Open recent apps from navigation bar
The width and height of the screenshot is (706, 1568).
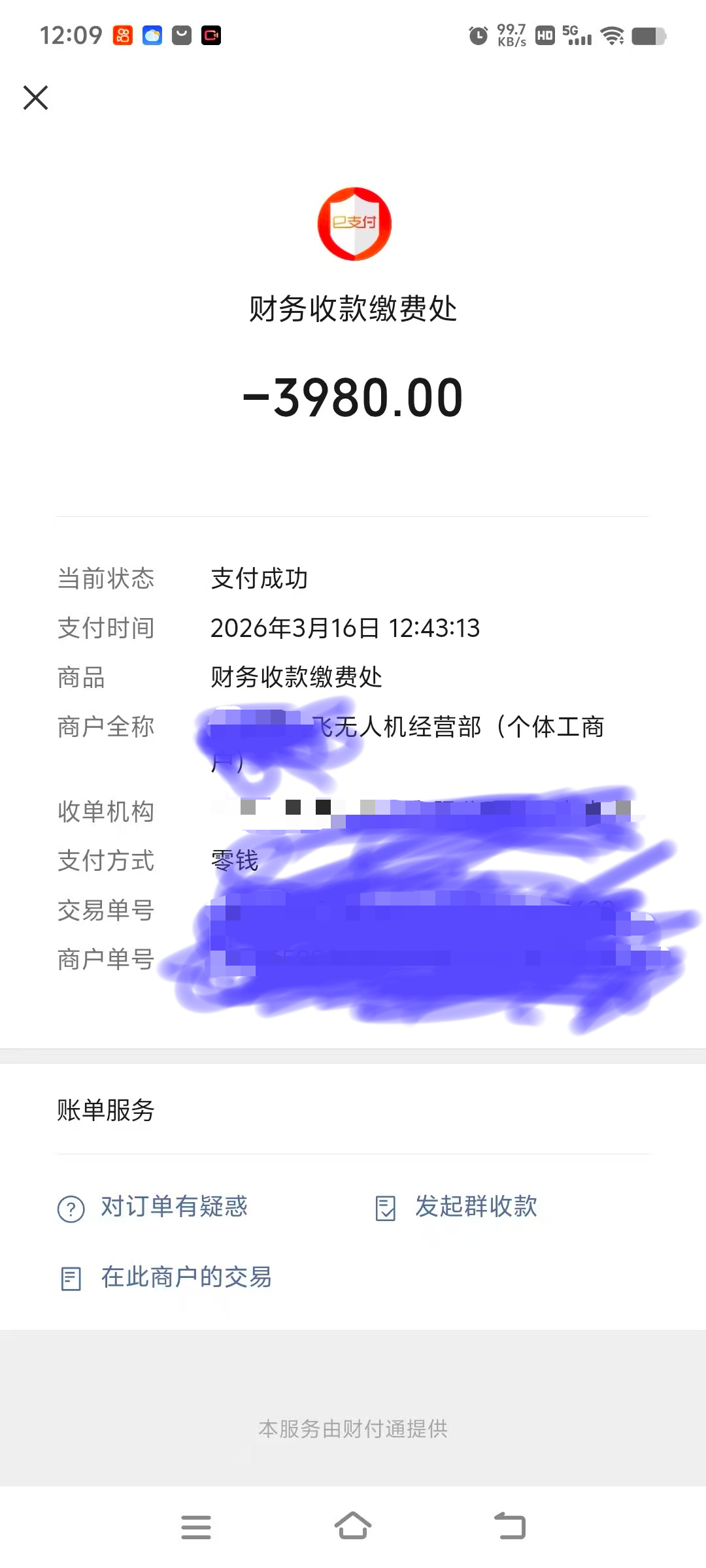[196, 1527]
